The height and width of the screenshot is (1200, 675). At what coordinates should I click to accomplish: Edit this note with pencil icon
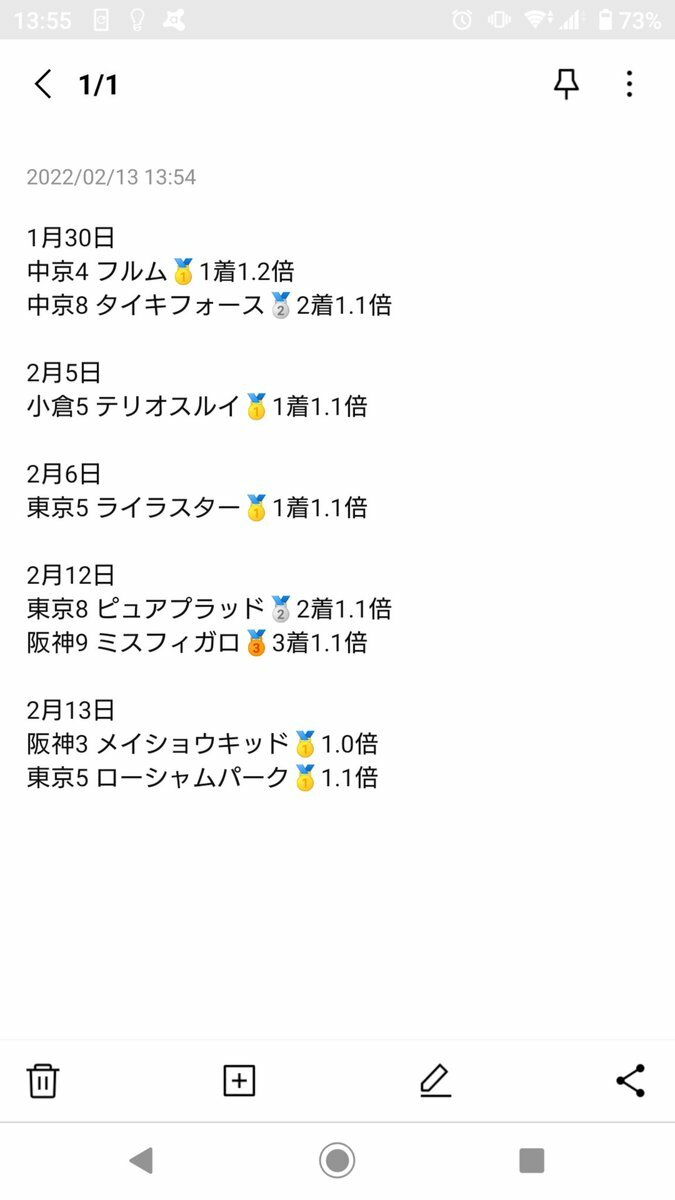(x=434, y=1081)
